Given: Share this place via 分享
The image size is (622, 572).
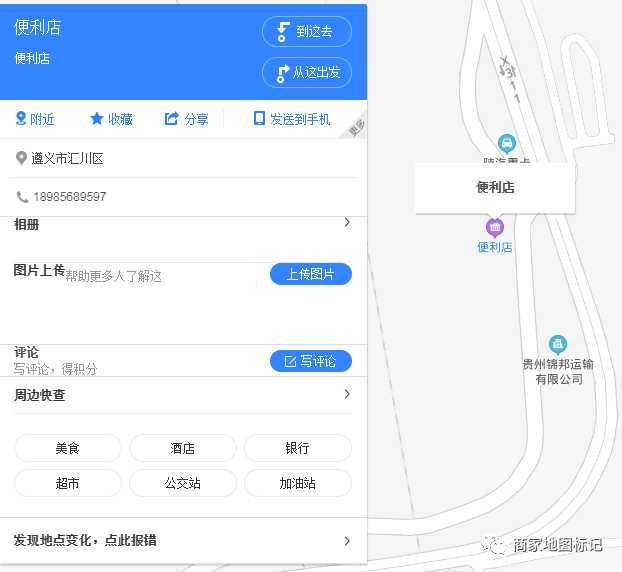Looking at the screenshot, I should point(187,119).
